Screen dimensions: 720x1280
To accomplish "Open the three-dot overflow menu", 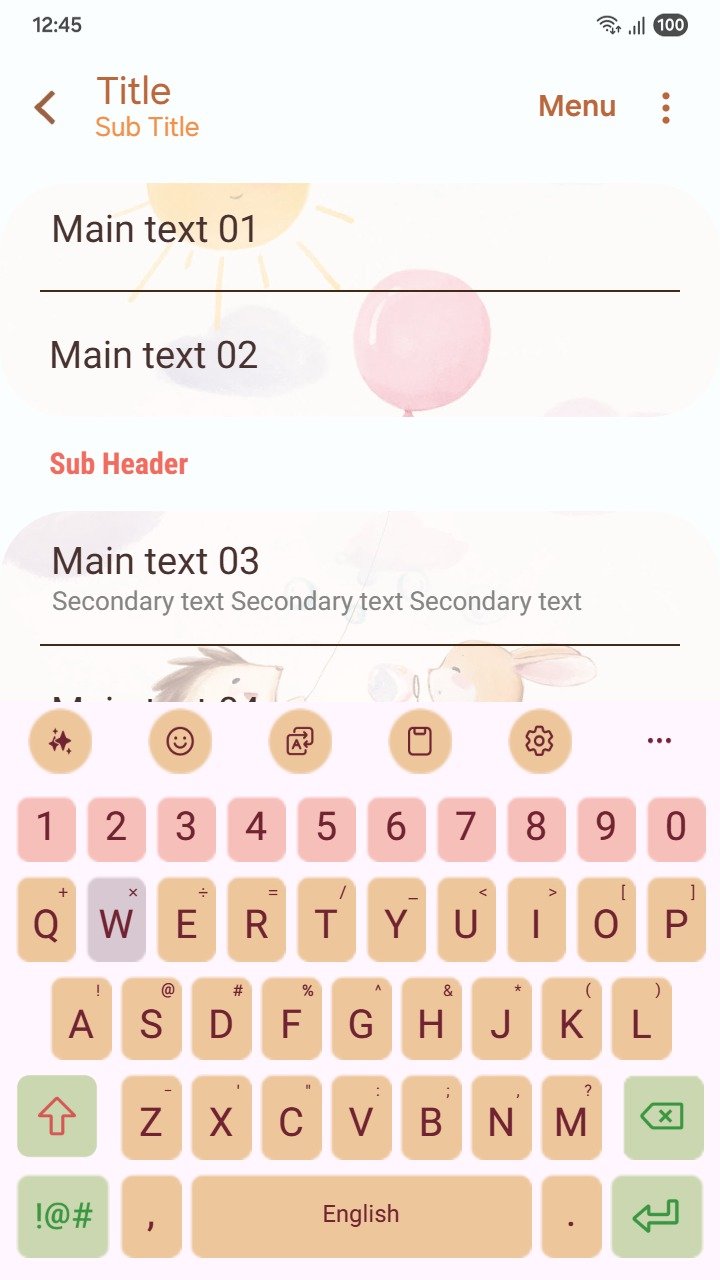I will click(665, 107).
